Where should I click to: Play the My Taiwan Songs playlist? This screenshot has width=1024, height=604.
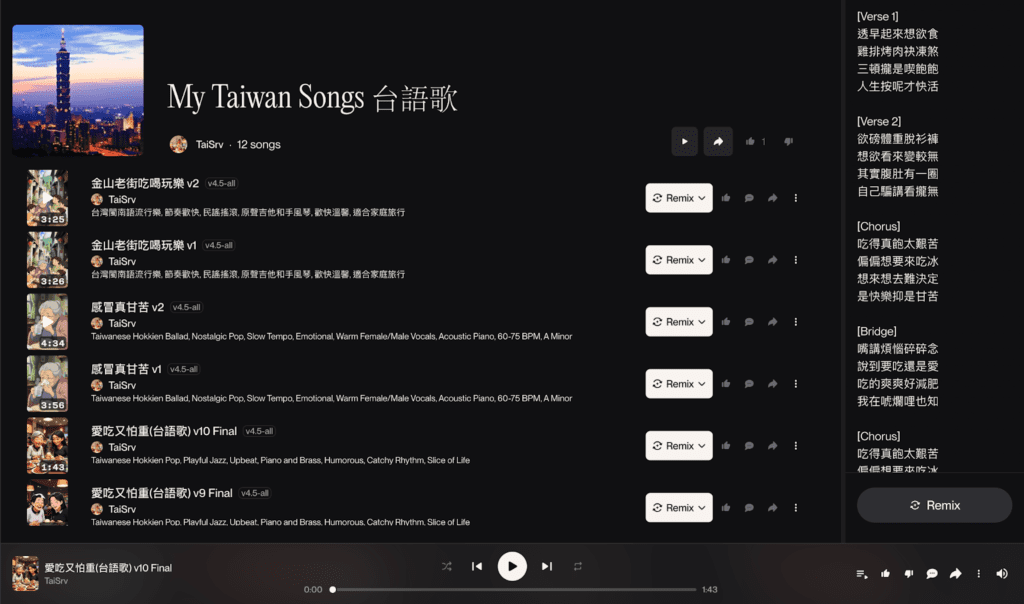(x=684, y=142)
